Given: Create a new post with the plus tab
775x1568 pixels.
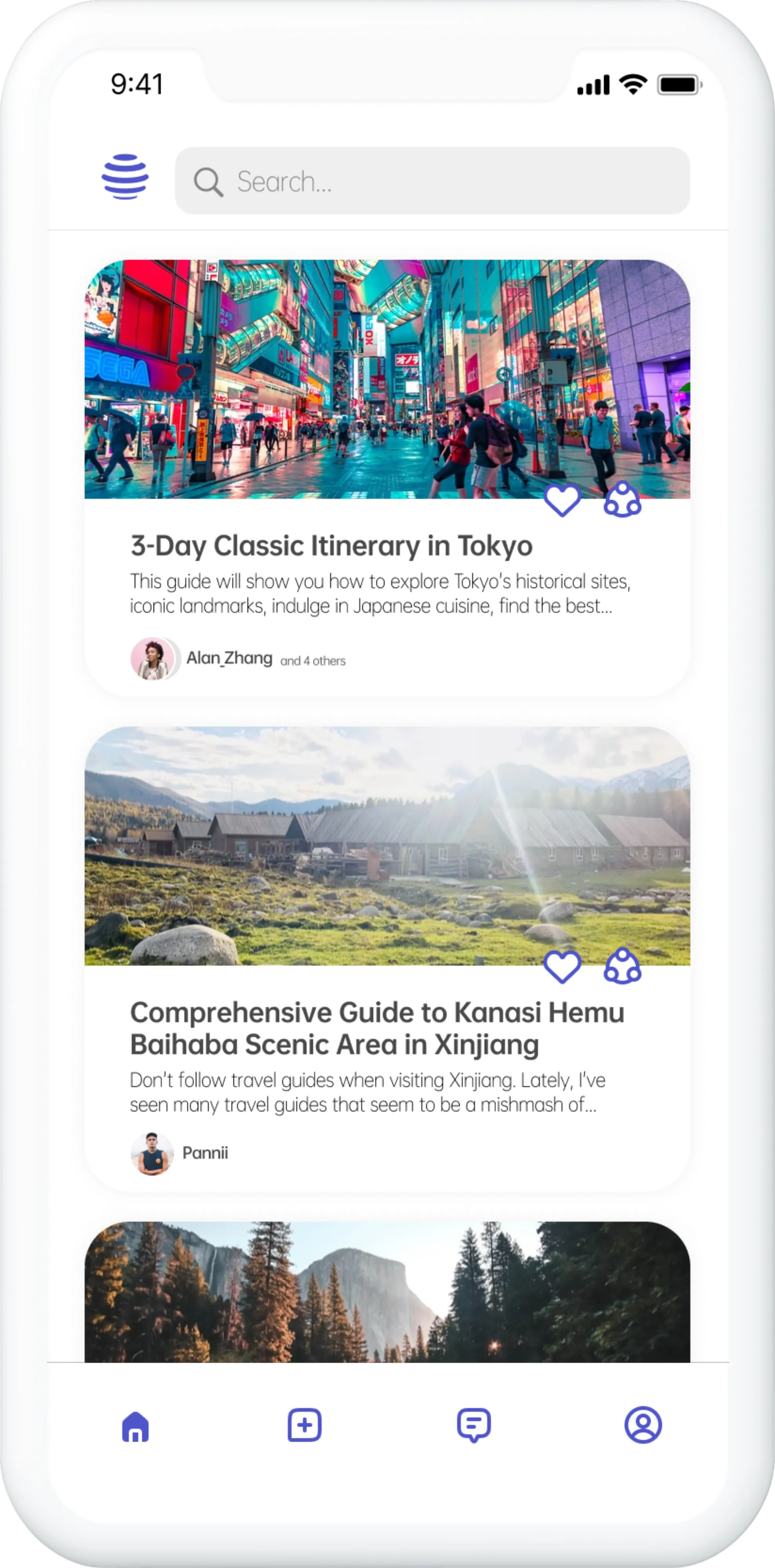Looking at the screenshot, I should point(304,1425).
